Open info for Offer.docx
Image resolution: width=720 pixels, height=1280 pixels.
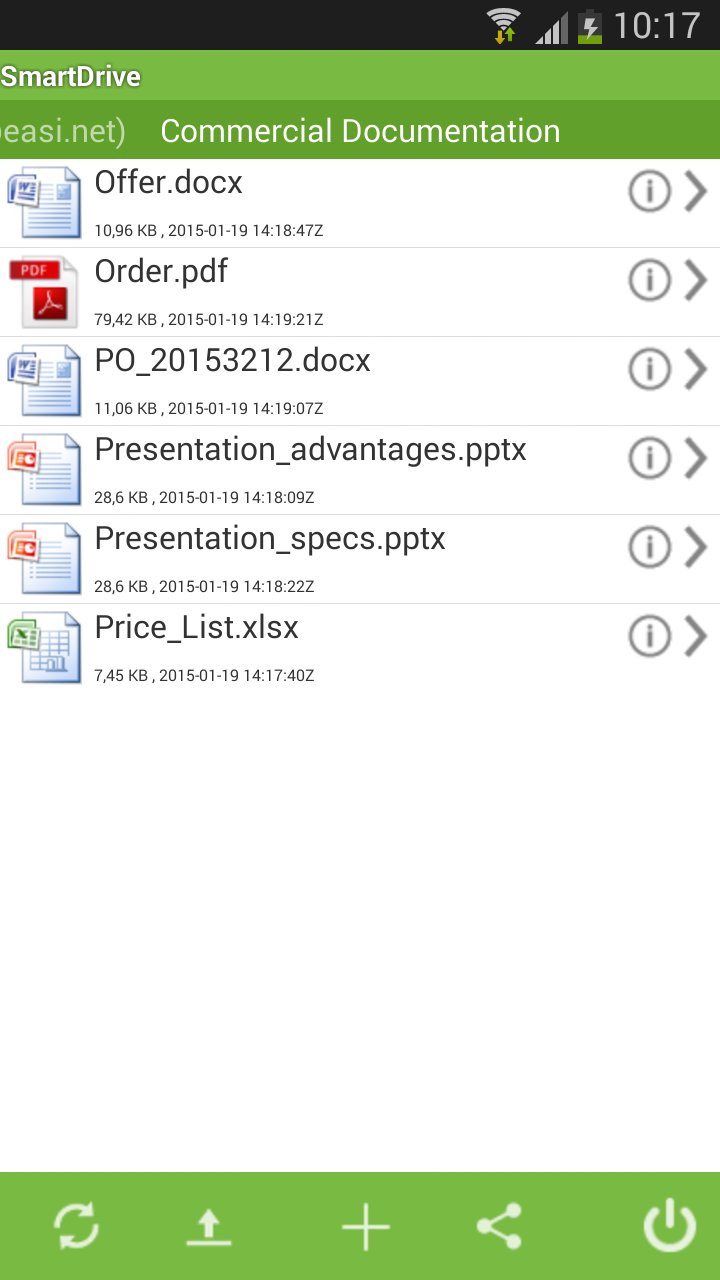(x=649, y=191)
